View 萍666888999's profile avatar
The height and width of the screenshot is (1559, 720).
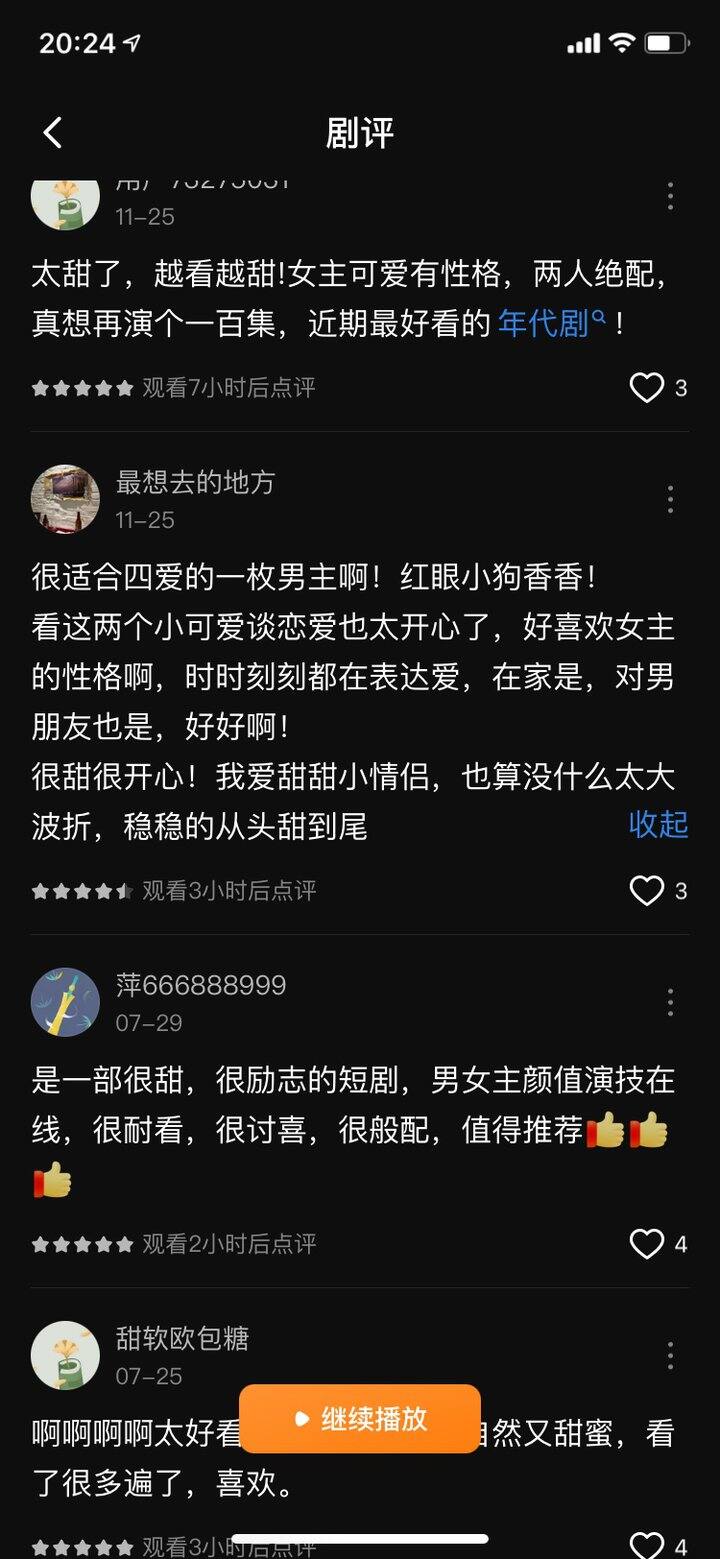click(65, 1002)
